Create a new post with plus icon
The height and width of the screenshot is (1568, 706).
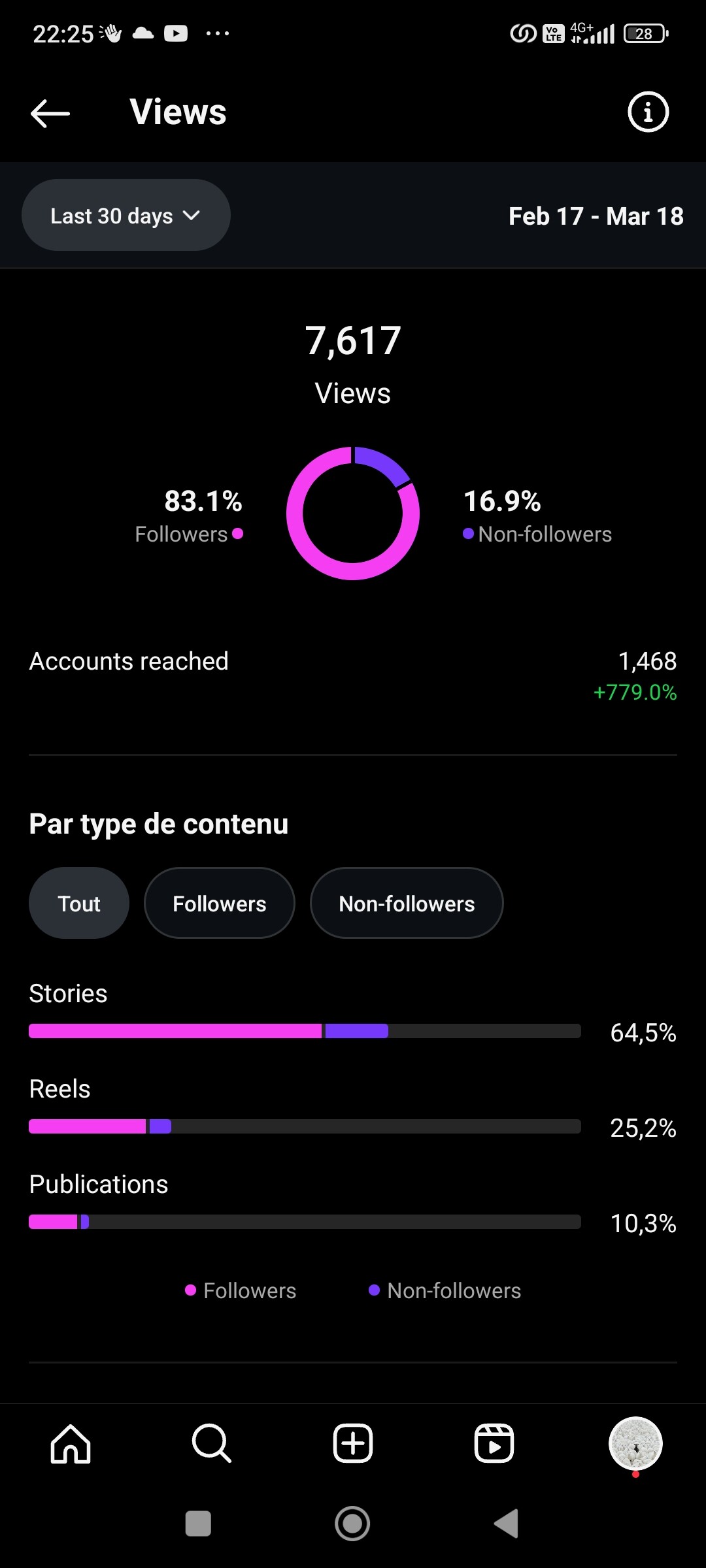click(x=353, y=1443)
